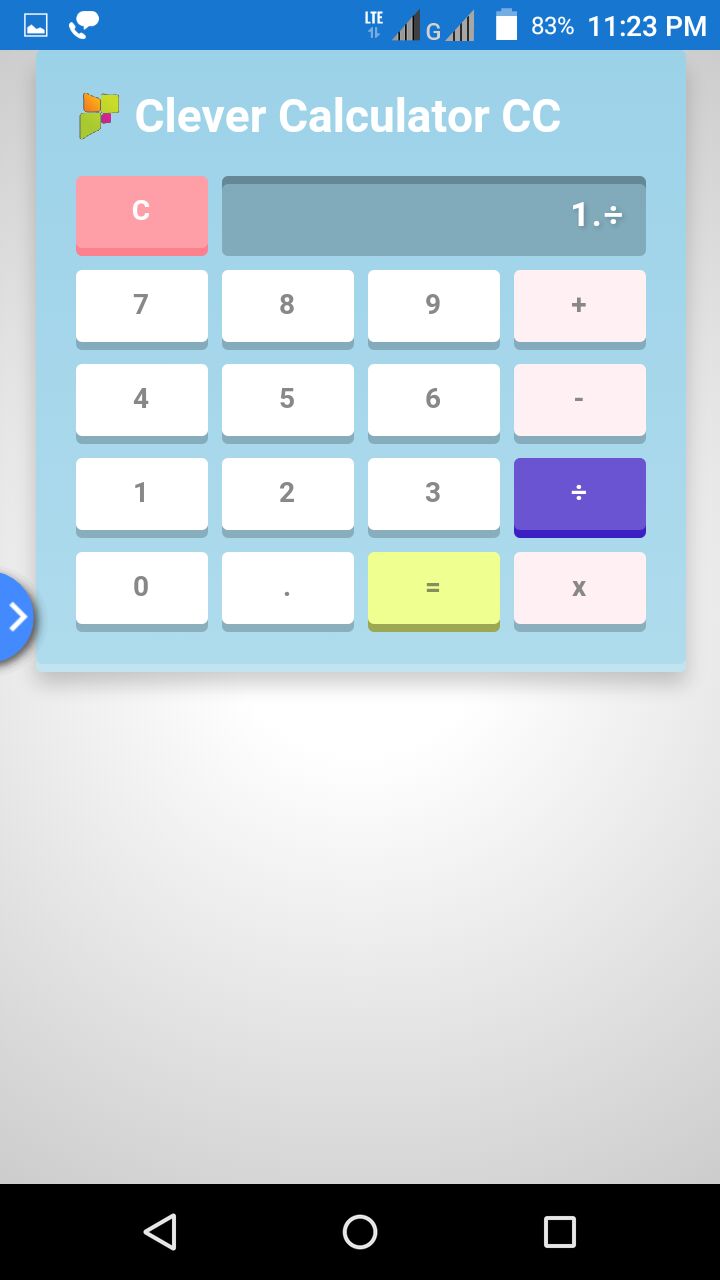Open the Recents navigation button
The height and width of the screenshot is (1280, 720).
tap(559, 1232)
